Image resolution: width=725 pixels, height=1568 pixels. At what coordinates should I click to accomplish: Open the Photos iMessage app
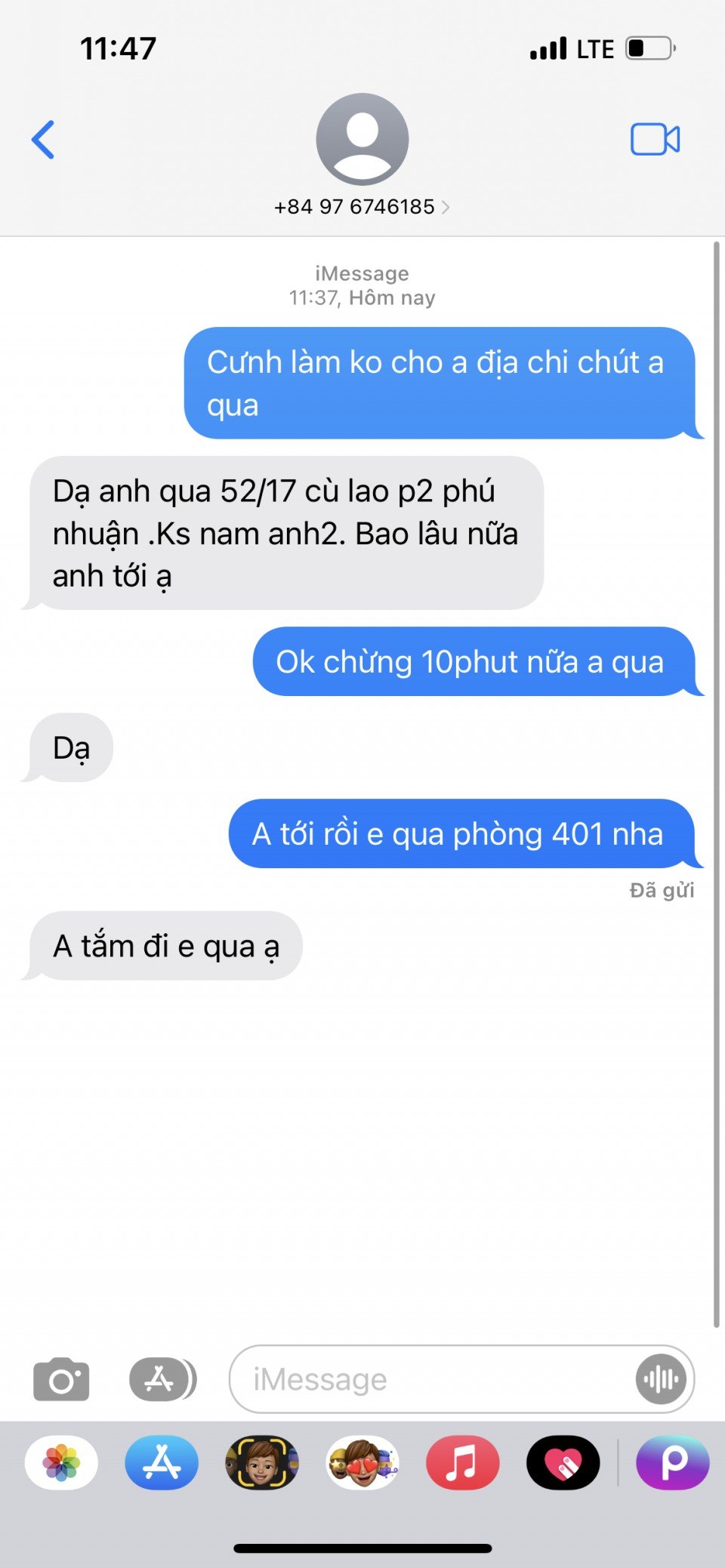(61, 1462)
